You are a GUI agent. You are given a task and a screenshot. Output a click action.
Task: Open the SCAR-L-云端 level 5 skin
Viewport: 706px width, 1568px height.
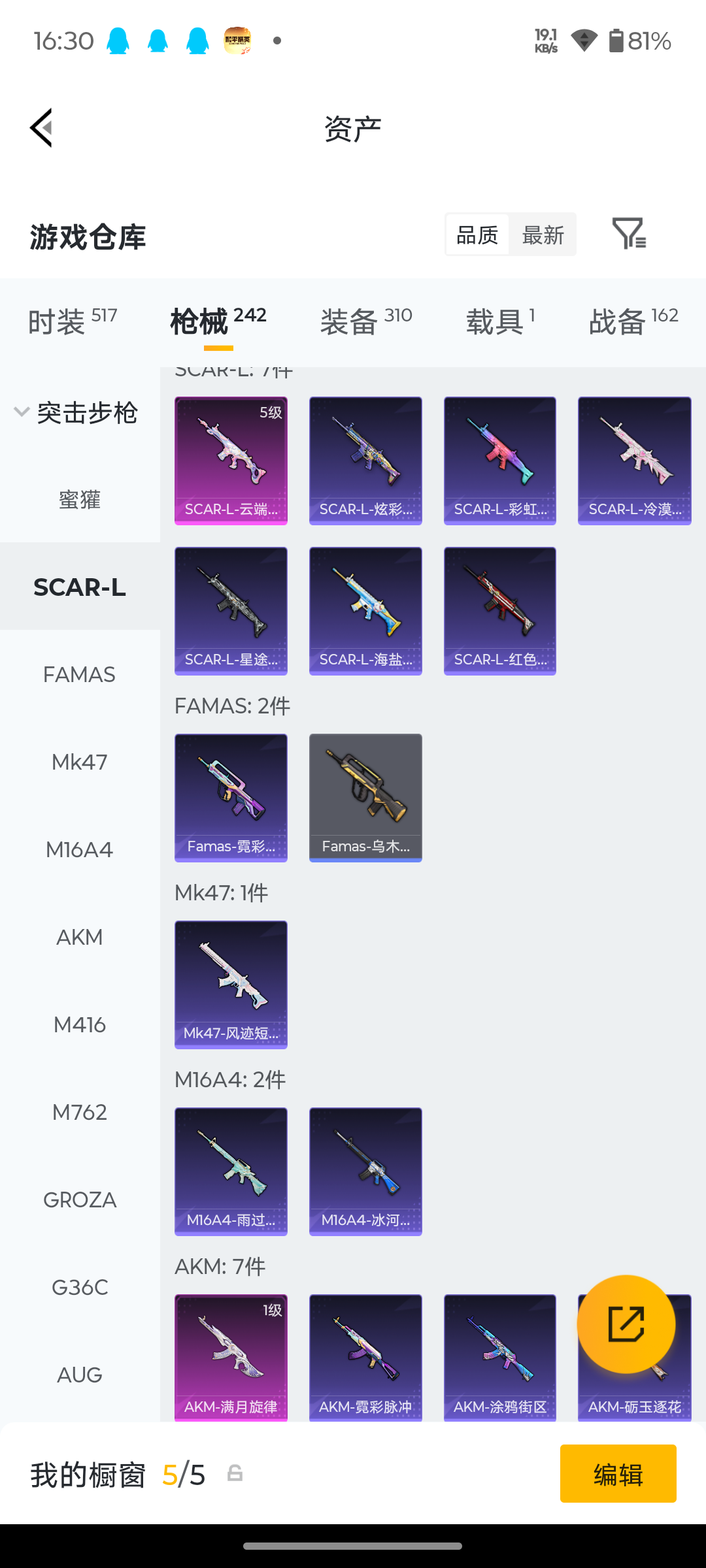point(231,461)
